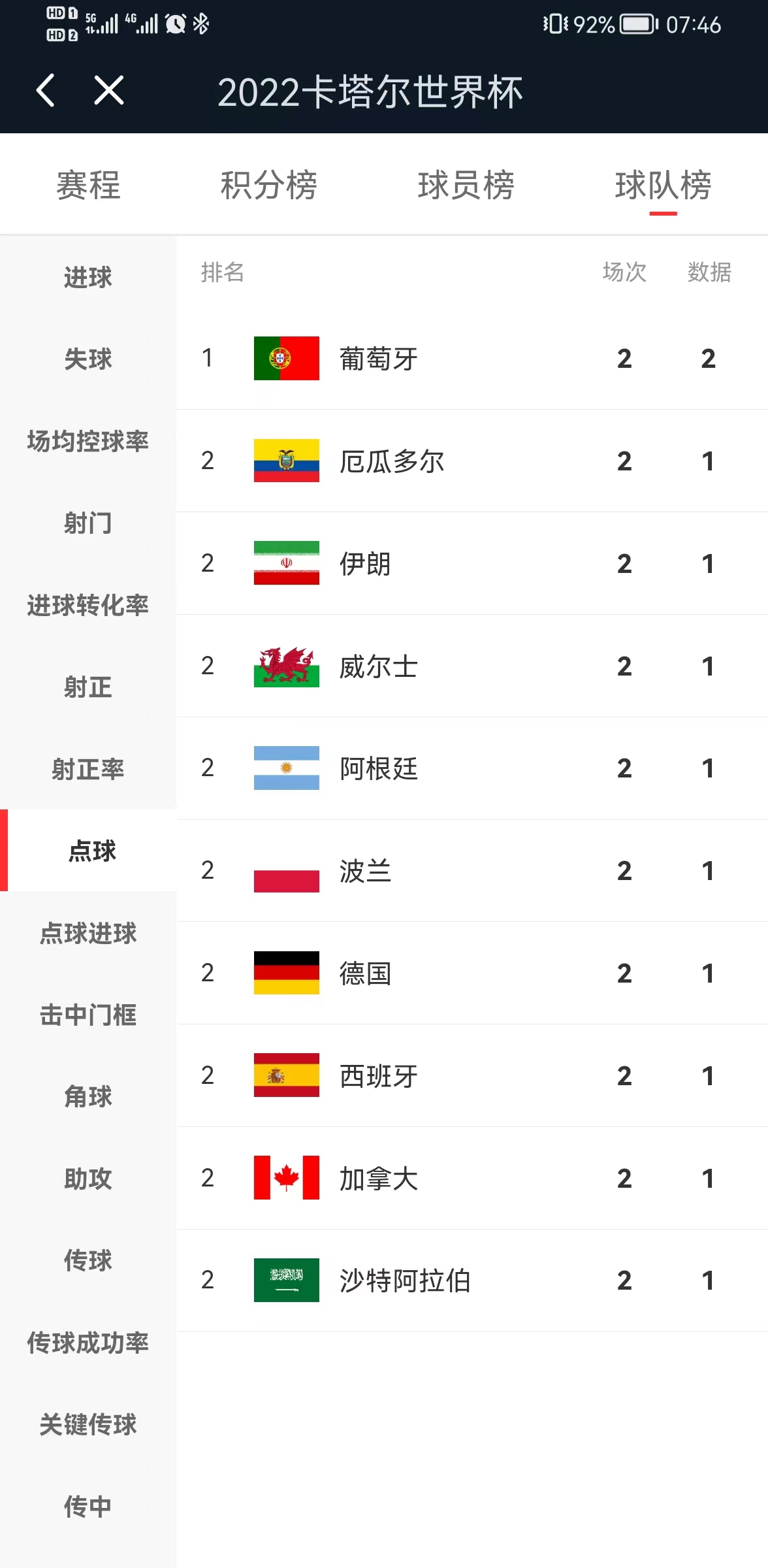Open the 葡萄牙 team row
The width and height of the screenshot is (768, 1568).
tap(472, 358)
